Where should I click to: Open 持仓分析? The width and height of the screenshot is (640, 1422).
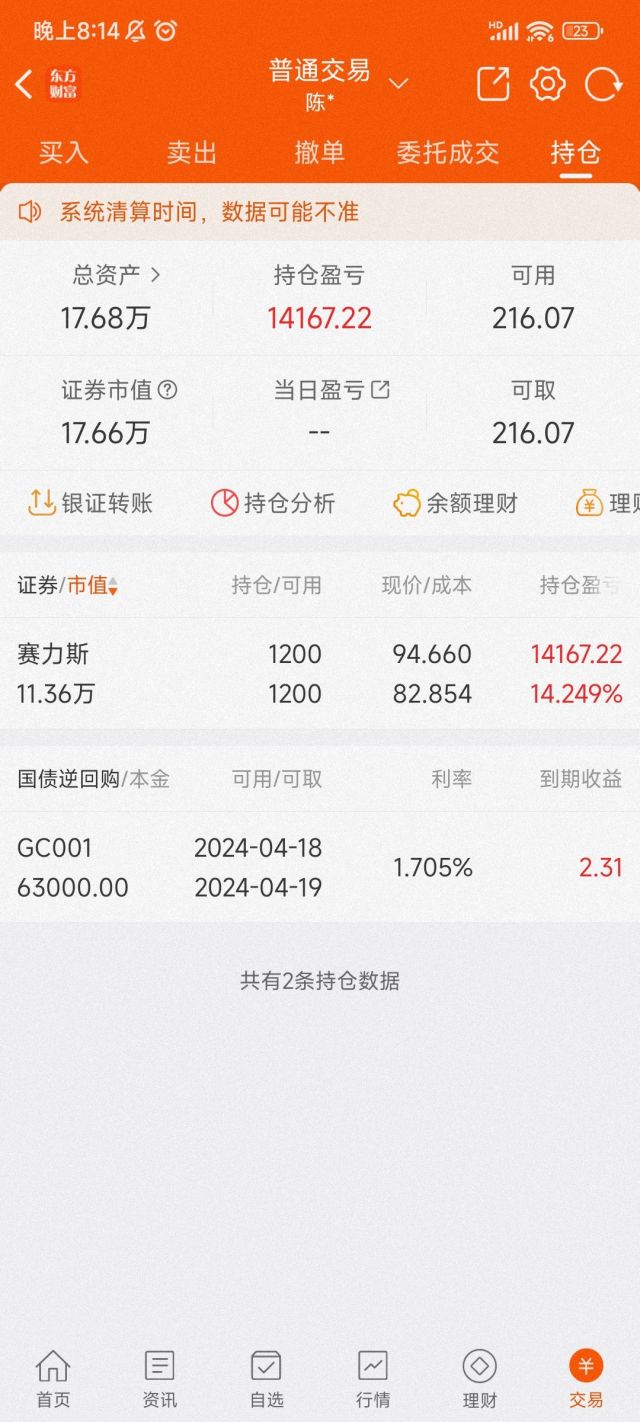point(273,503)
